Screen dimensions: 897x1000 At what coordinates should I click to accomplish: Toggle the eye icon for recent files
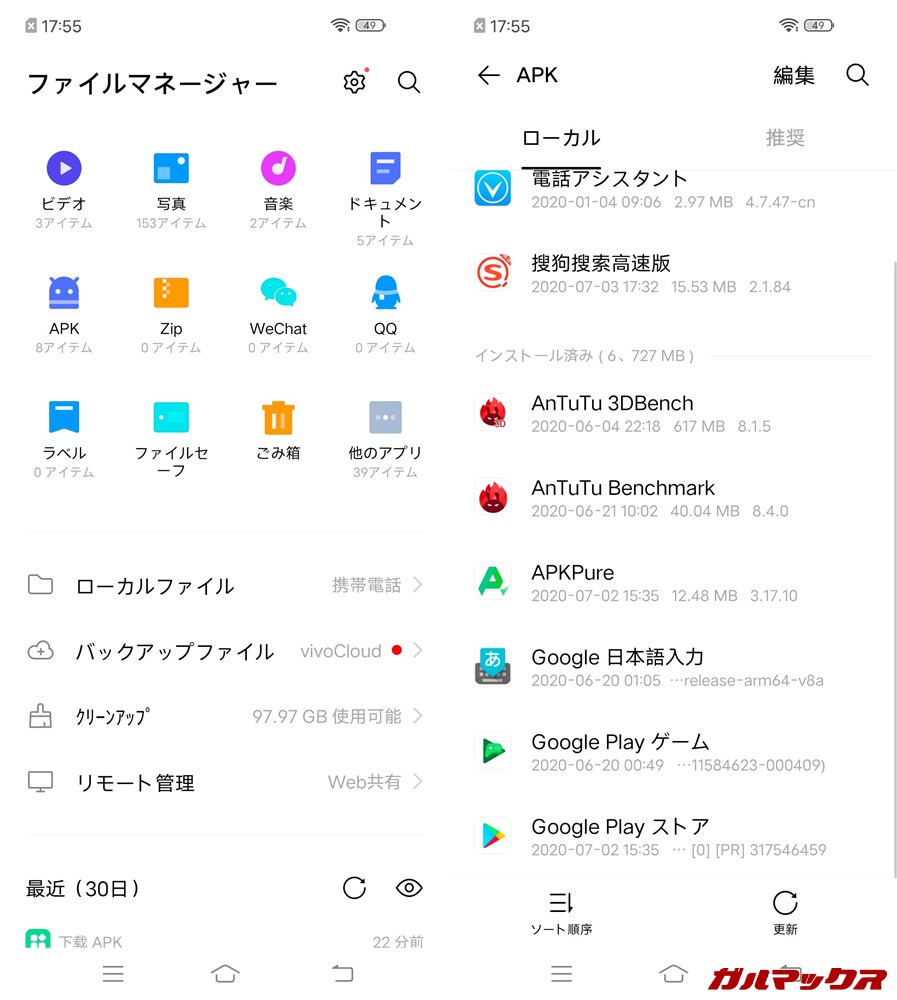point(409,888)
